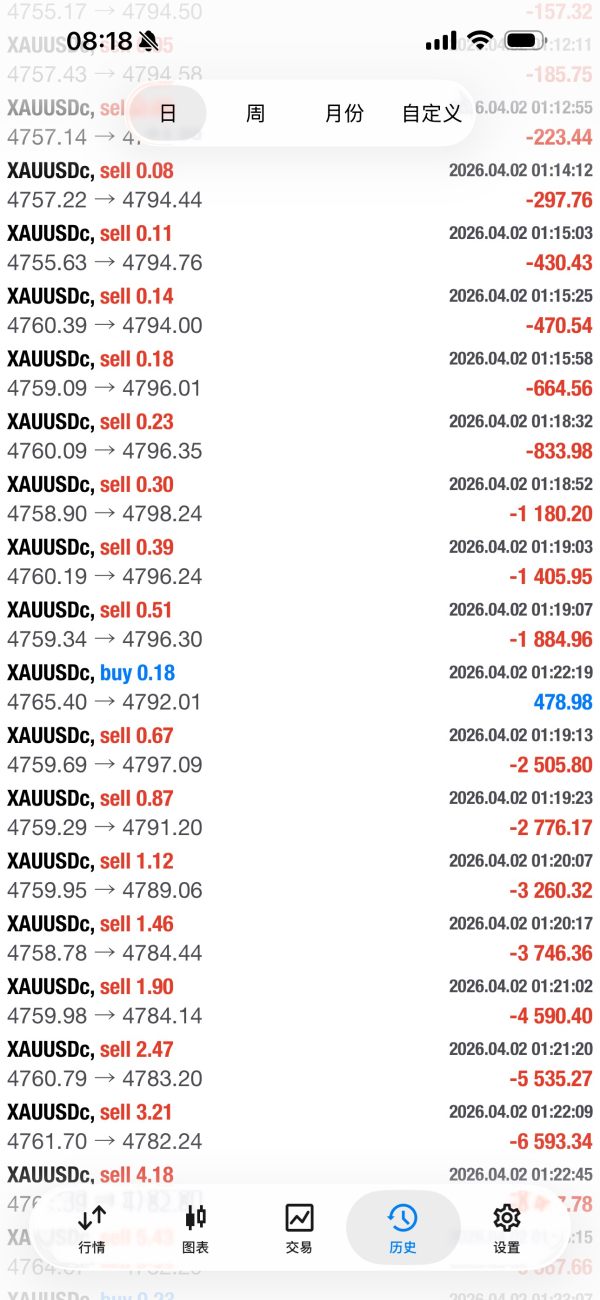
Task: Show details for the sell 1.12 trade
Action: [300, 875]
